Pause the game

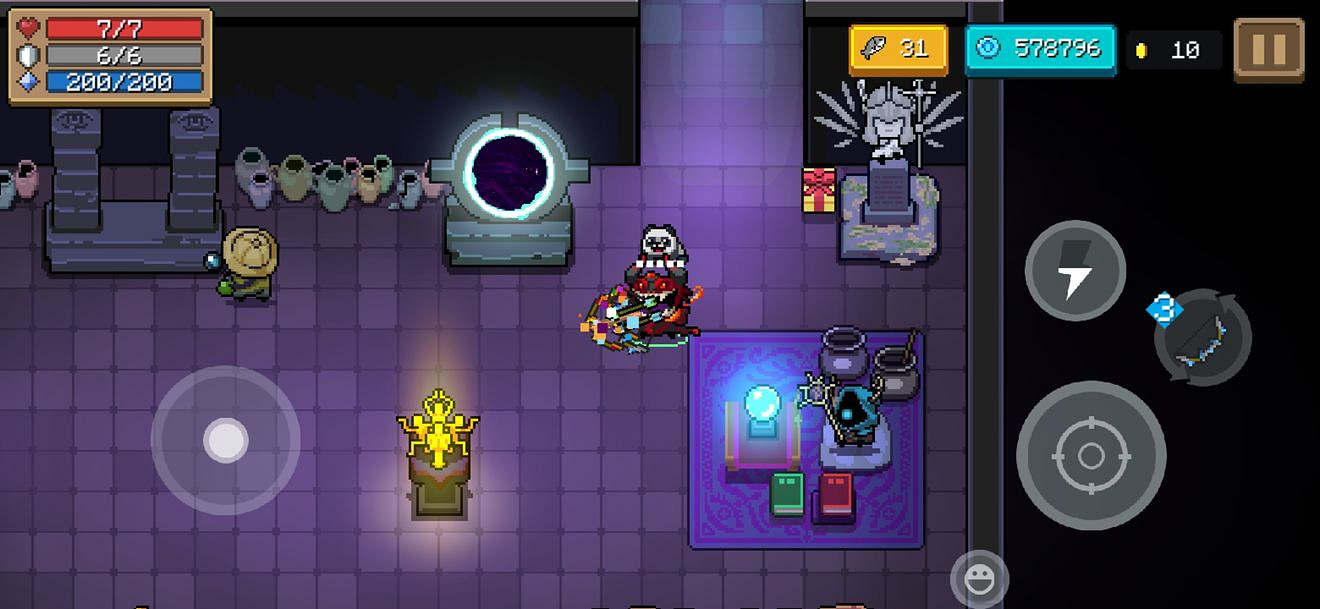1269,50
